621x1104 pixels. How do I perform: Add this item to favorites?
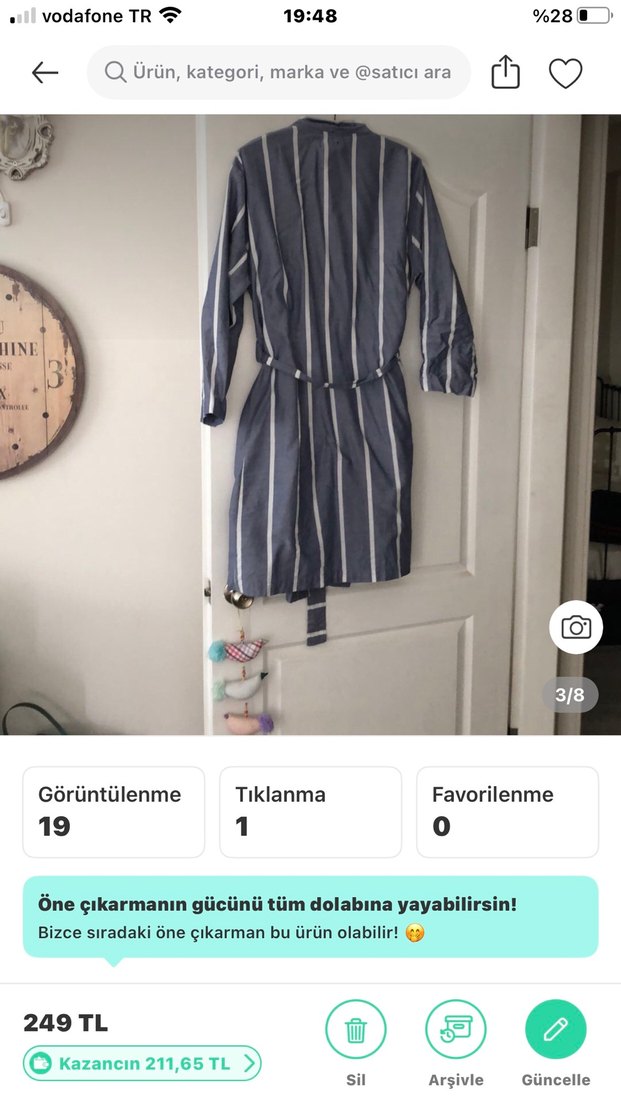tap(565, 73)
